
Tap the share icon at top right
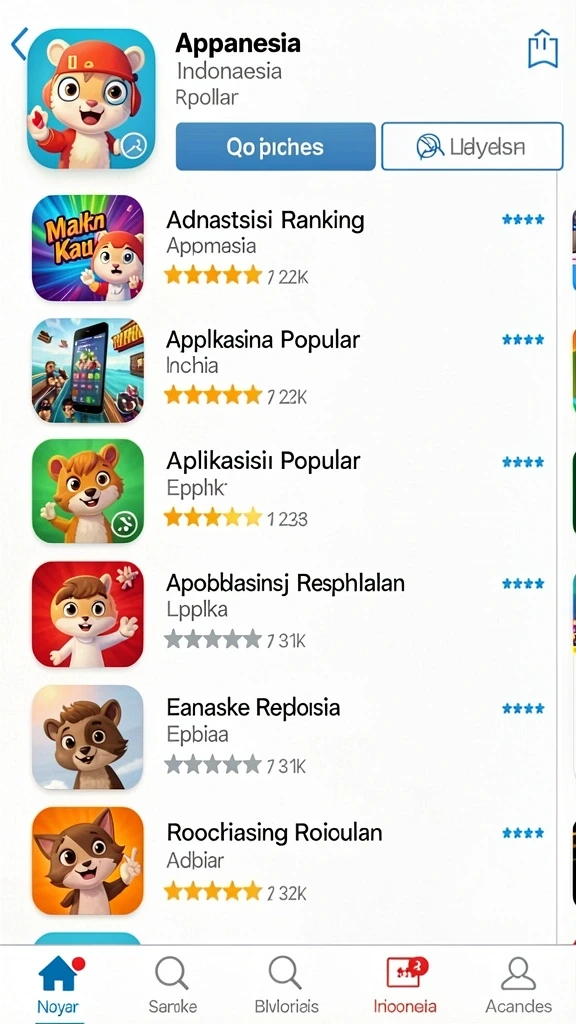[x=543, y=50]
